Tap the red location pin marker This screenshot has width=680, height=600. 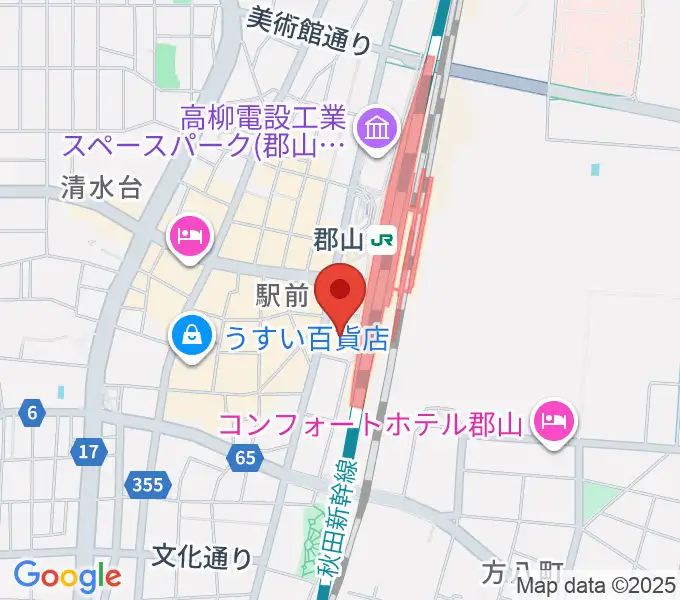pos(340,293)
